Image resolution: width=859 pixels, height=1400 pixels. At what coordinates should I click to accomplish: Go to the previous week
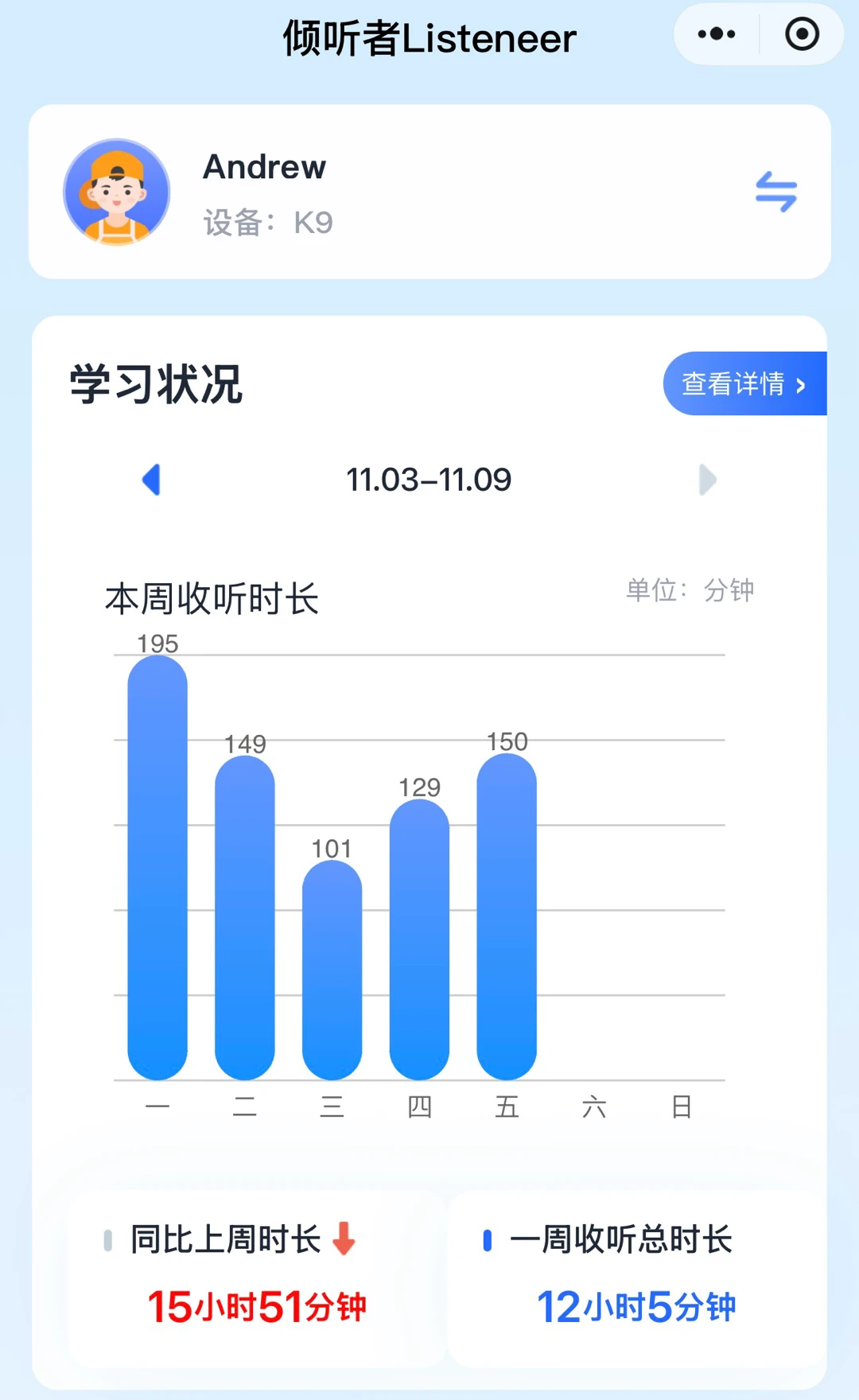click(x=151, y=480)
